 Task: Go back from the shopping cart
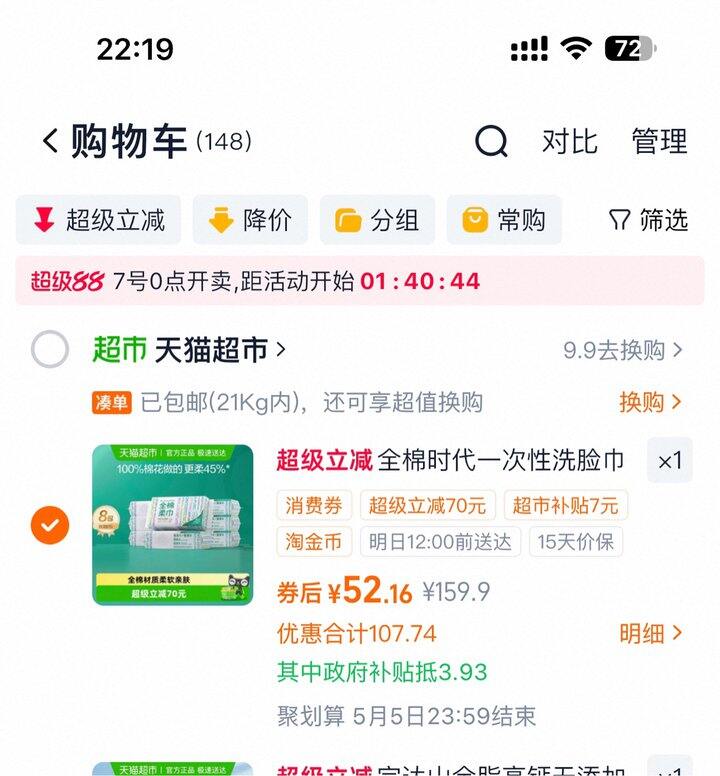50,141
